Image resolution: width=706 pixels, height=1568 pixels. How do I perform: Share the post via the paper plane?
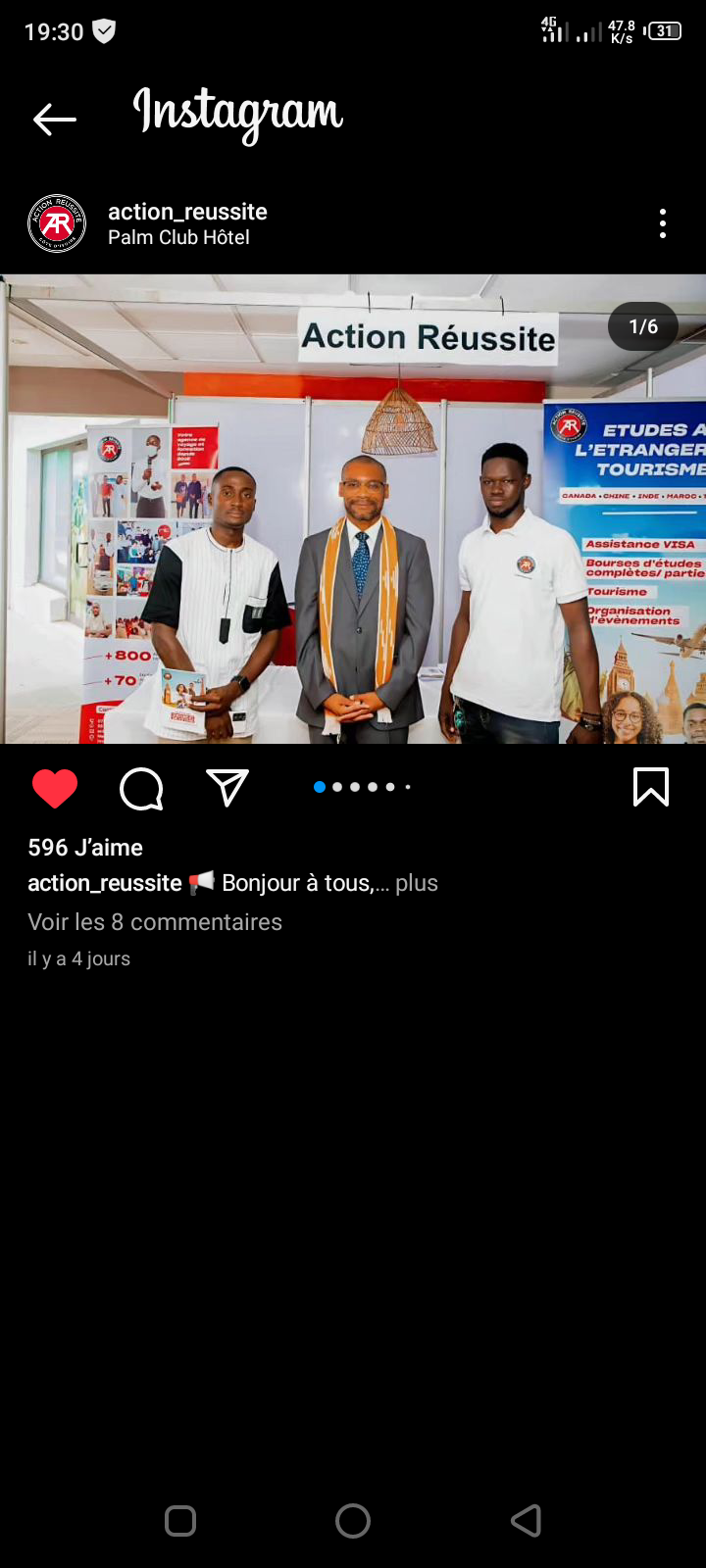[x=227, y=788]
